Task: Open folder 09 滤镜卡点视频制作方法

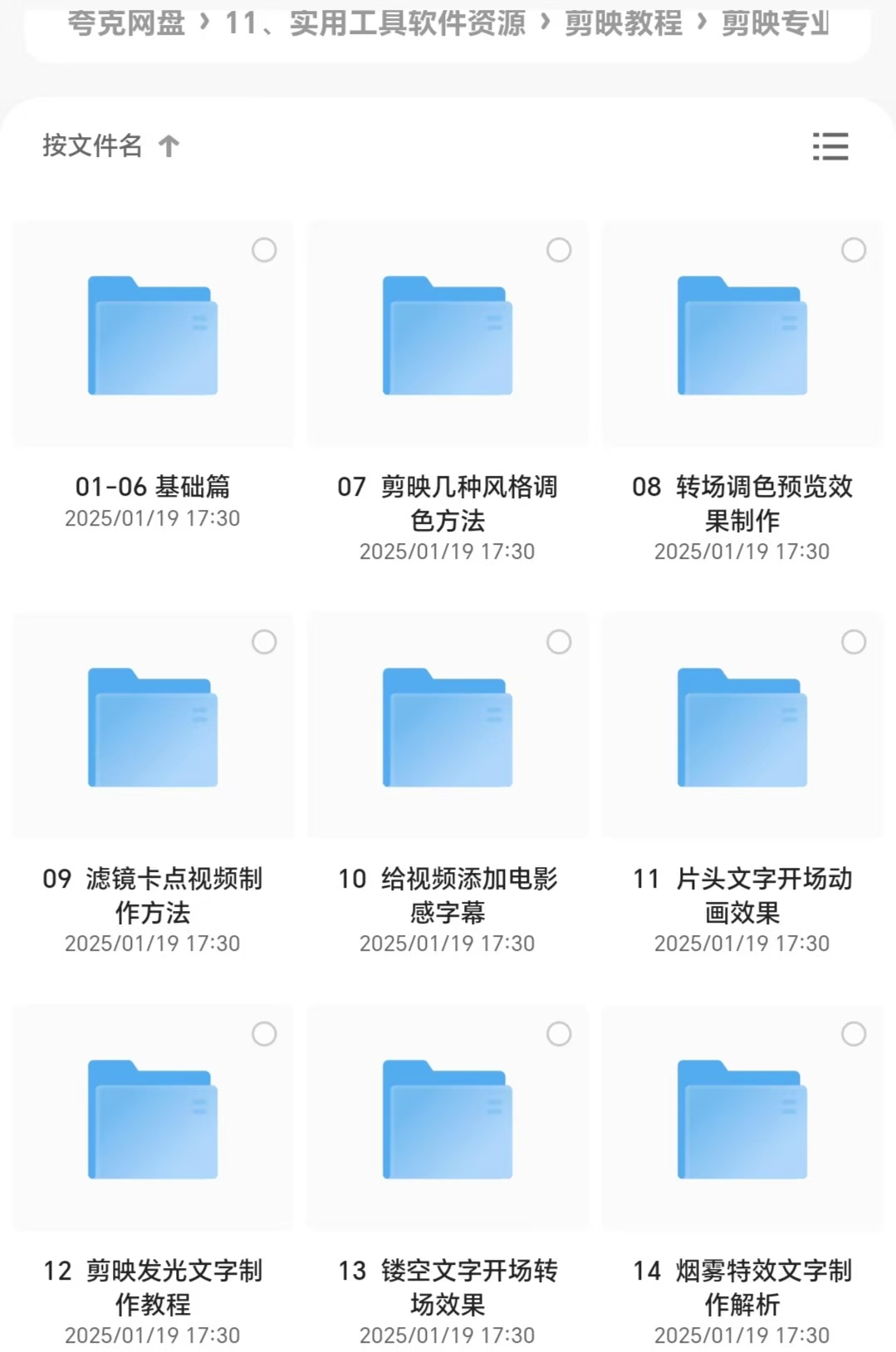Action: point(153,727)
